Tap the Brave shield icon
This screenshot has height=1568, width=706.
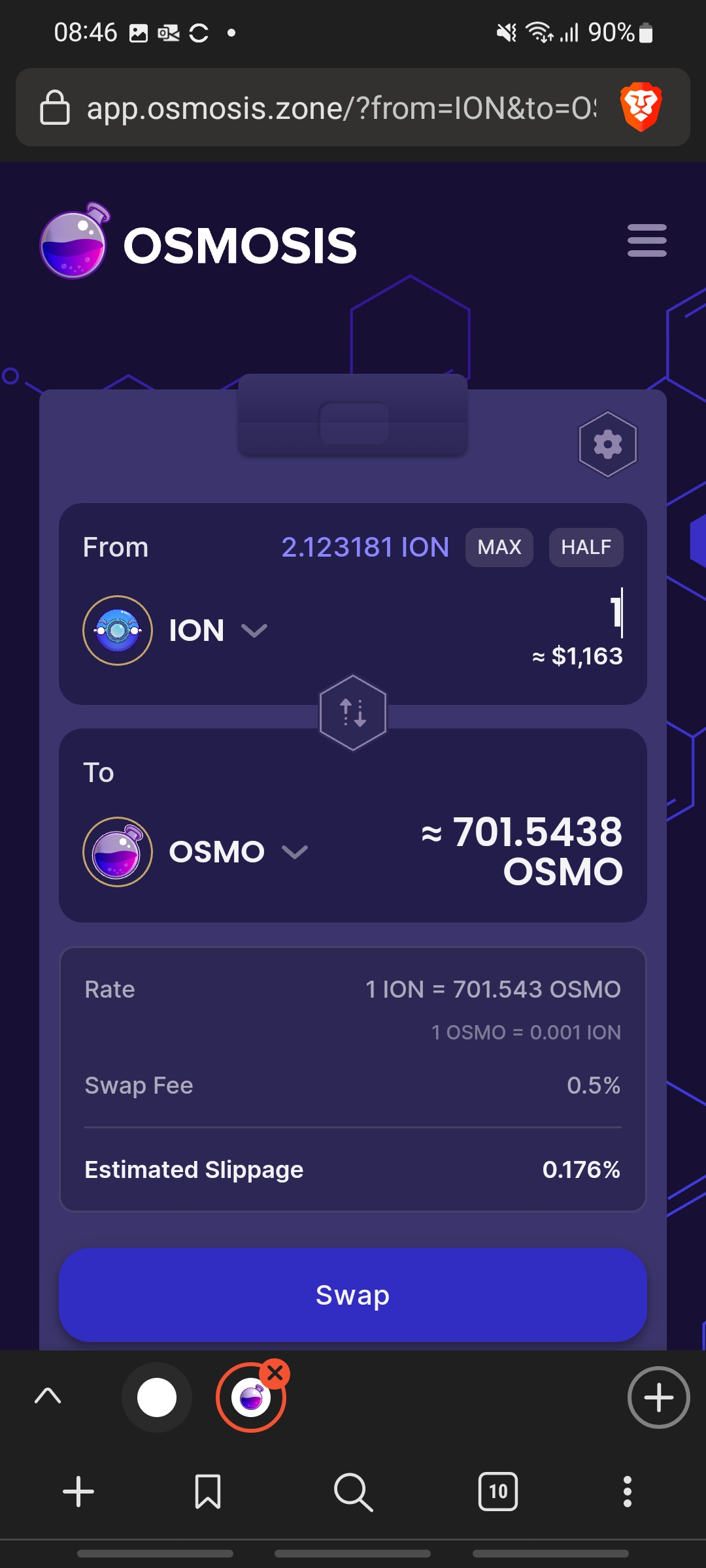(x=642, y=107)
